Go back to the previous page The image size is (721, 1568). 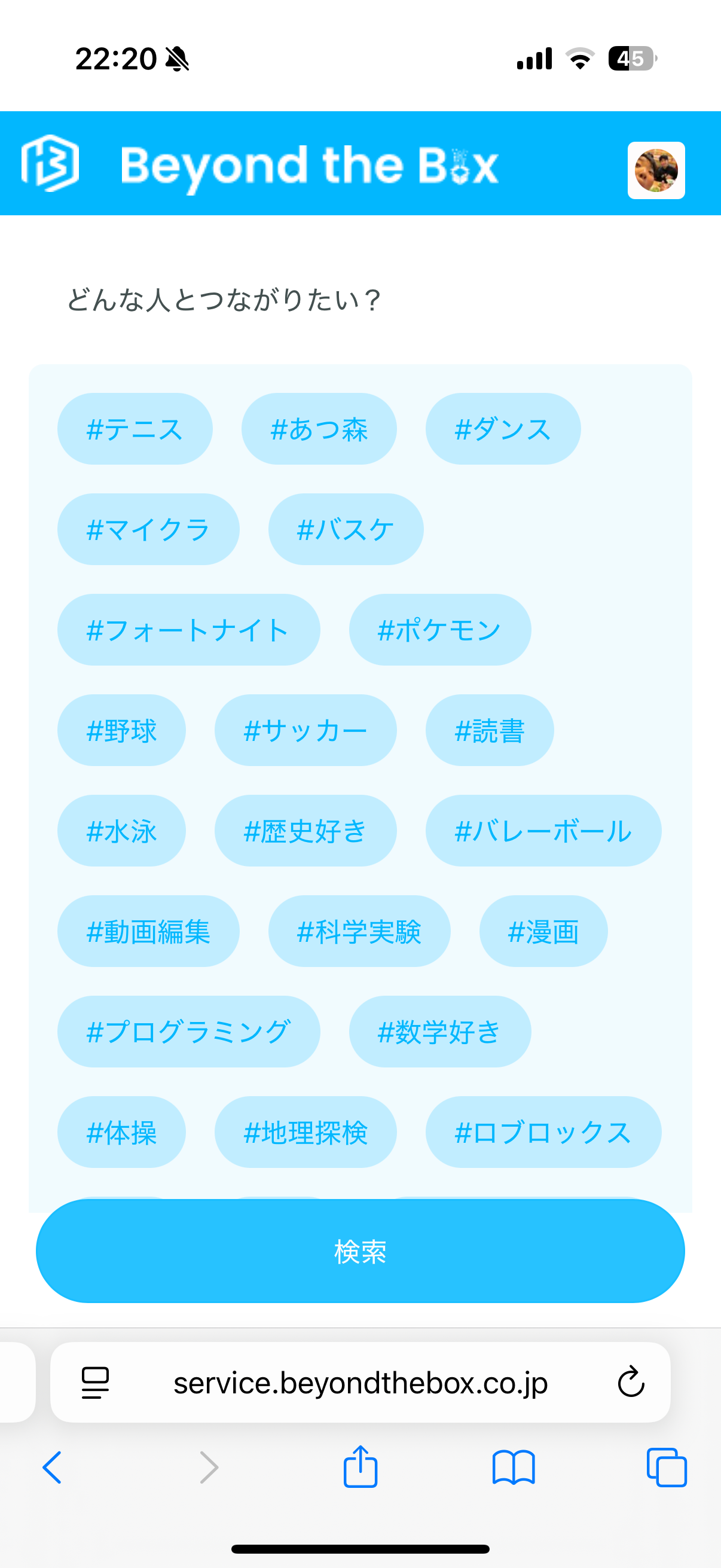[x=53, y=1467]
